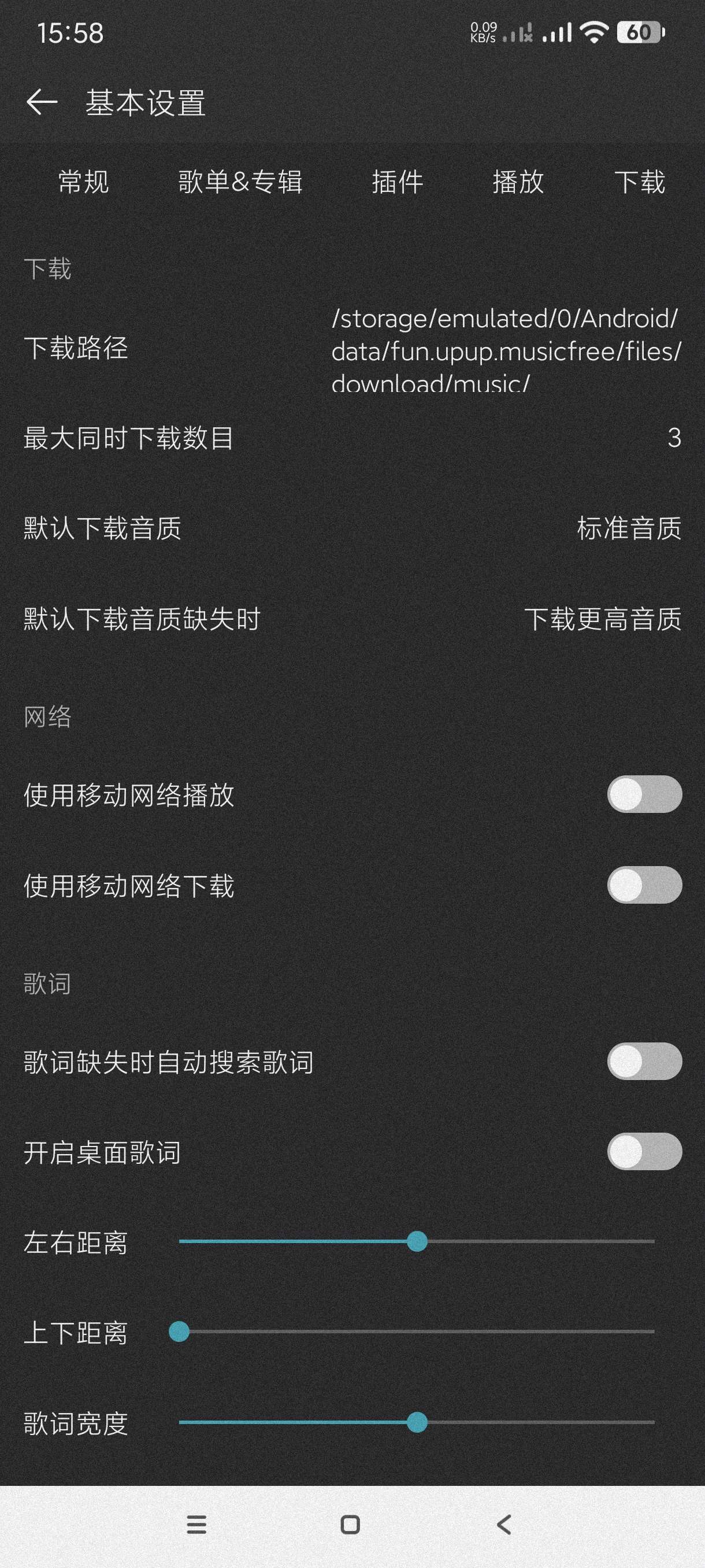The width and height of the screenshot is (705, 1568).
Task: Open system recent apps menu
Action: point(196,1525)
